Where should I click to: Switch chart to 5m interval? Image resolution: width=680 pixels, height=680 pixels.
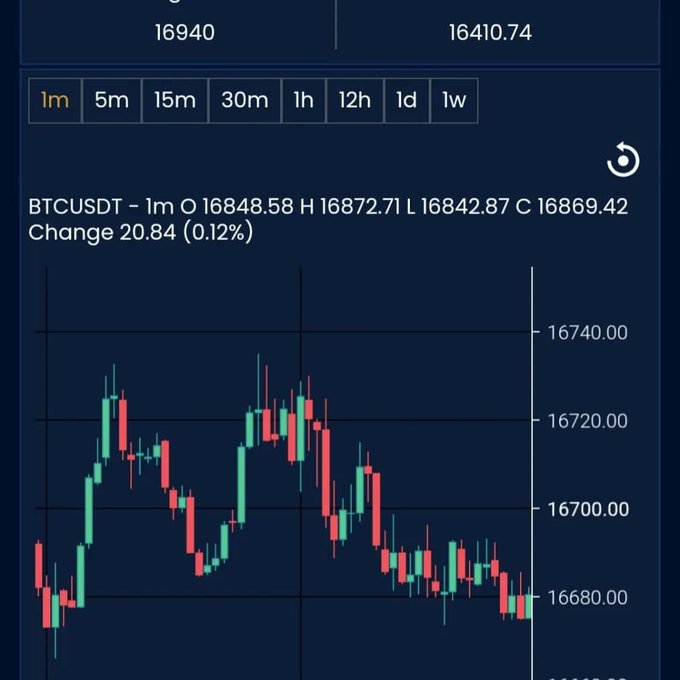point(111,101)
